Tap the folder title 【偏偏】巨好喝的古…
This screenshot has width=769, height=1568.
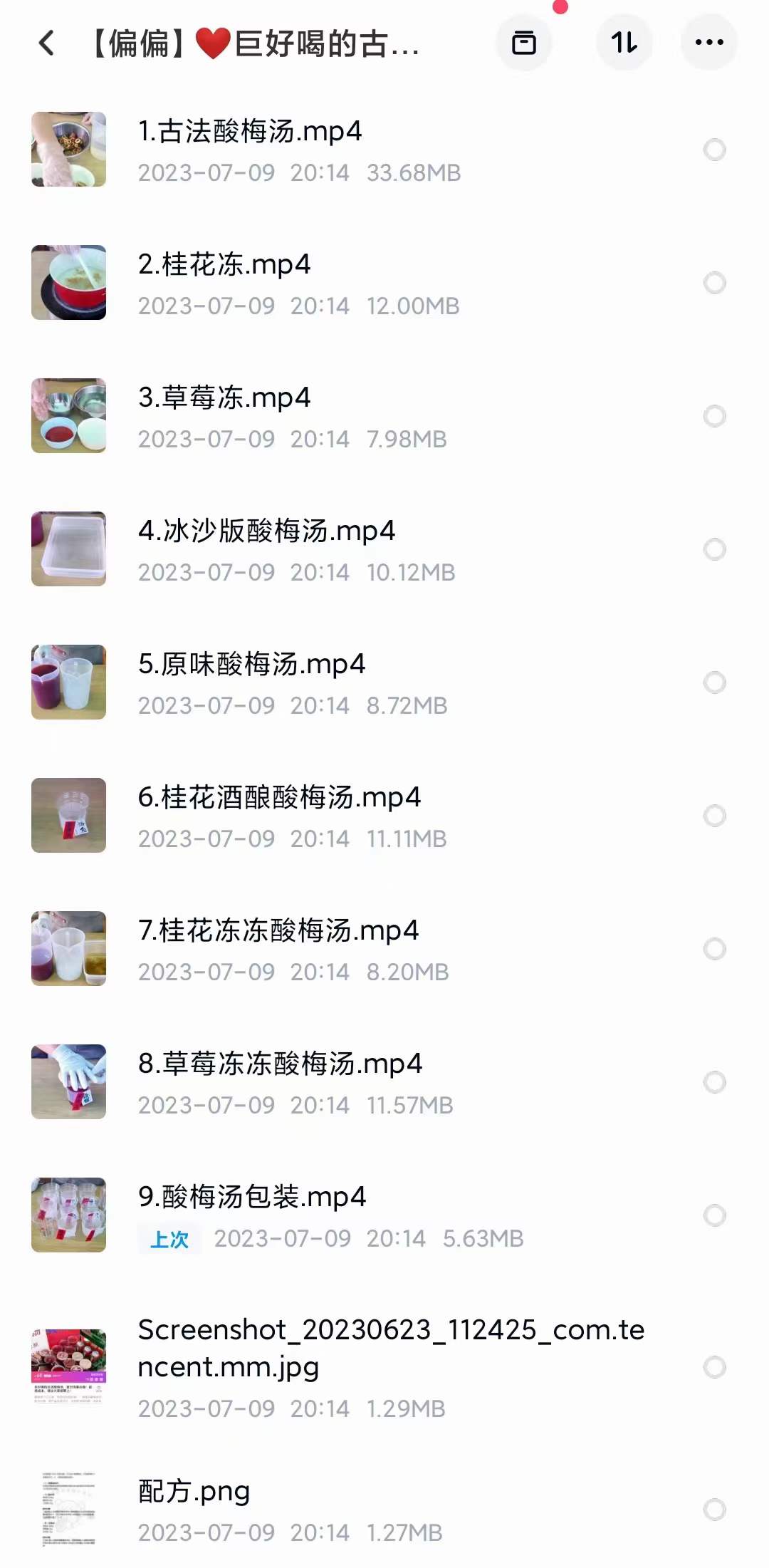coord(249,43)
